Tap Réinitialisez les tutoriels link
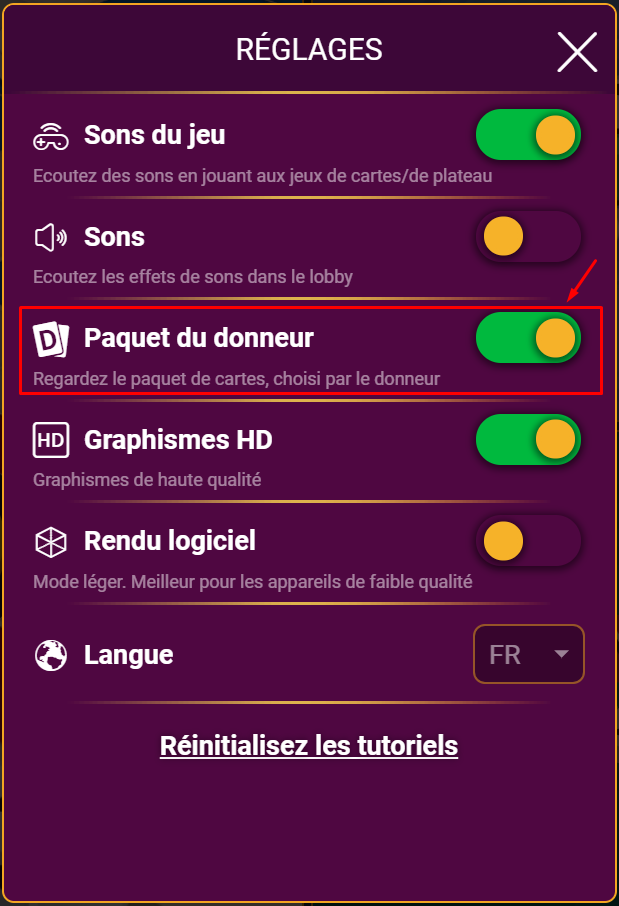Viewport: 619px width, 906px height. coord(309,745)
